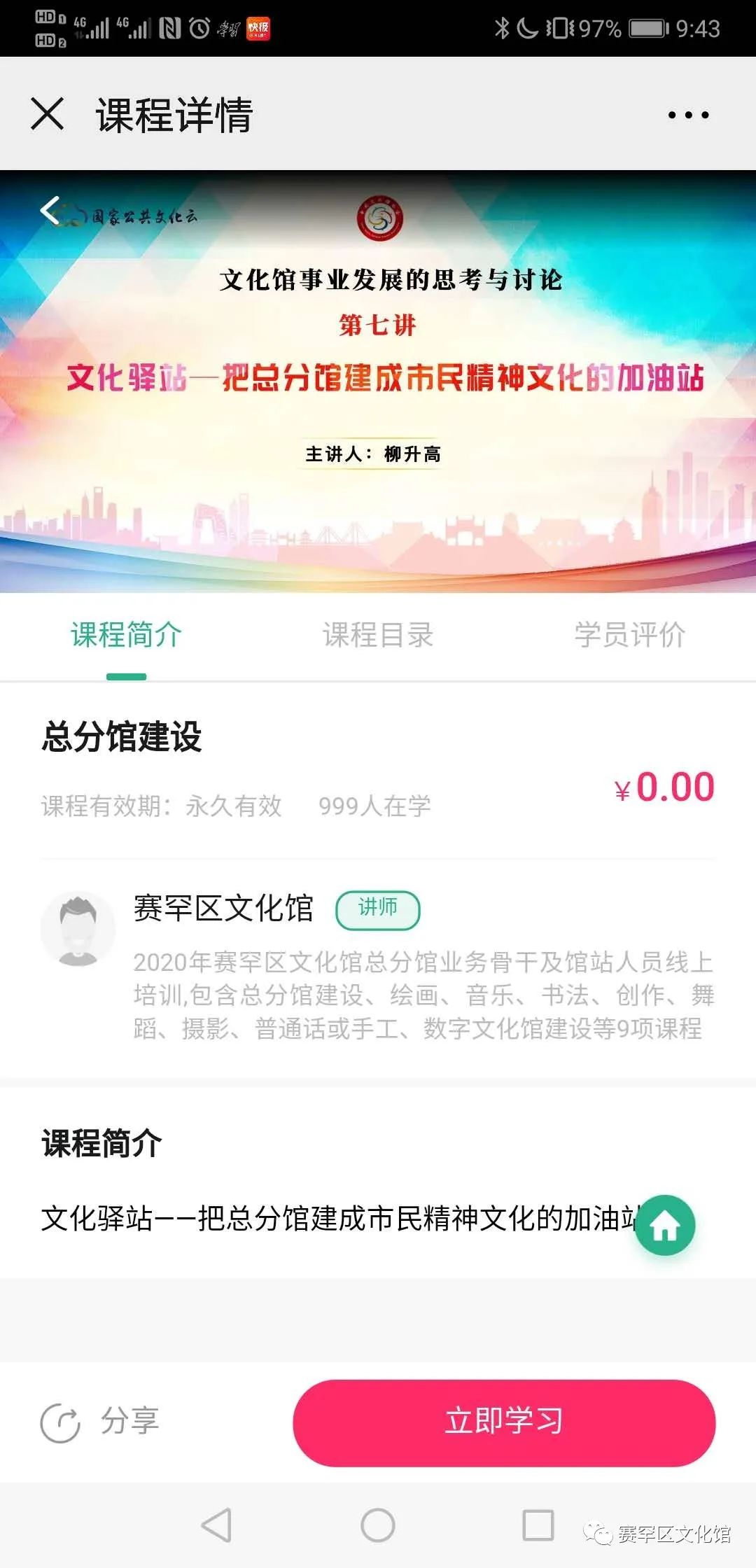Switch to the 课程目录 tab

click(x=378, y=636)
